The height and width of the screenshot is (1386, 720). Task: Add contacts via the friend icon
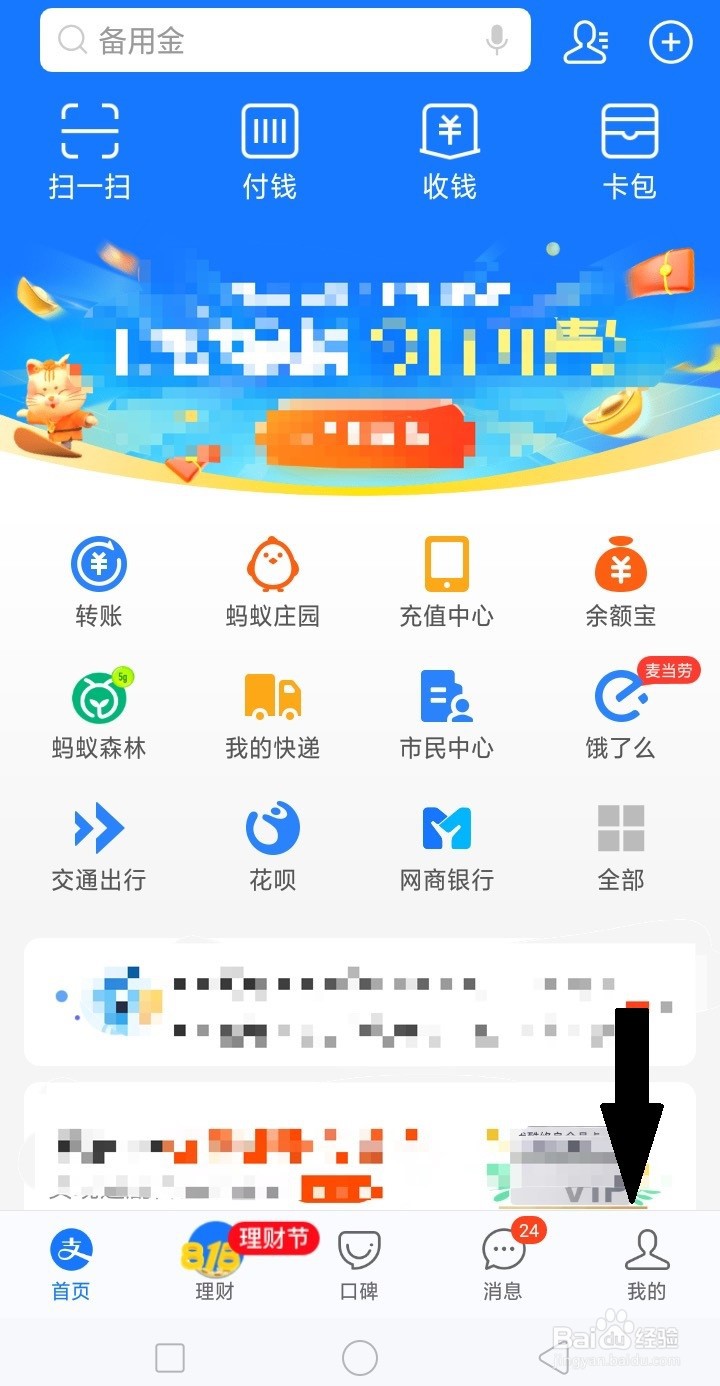[x=586, y=42]
